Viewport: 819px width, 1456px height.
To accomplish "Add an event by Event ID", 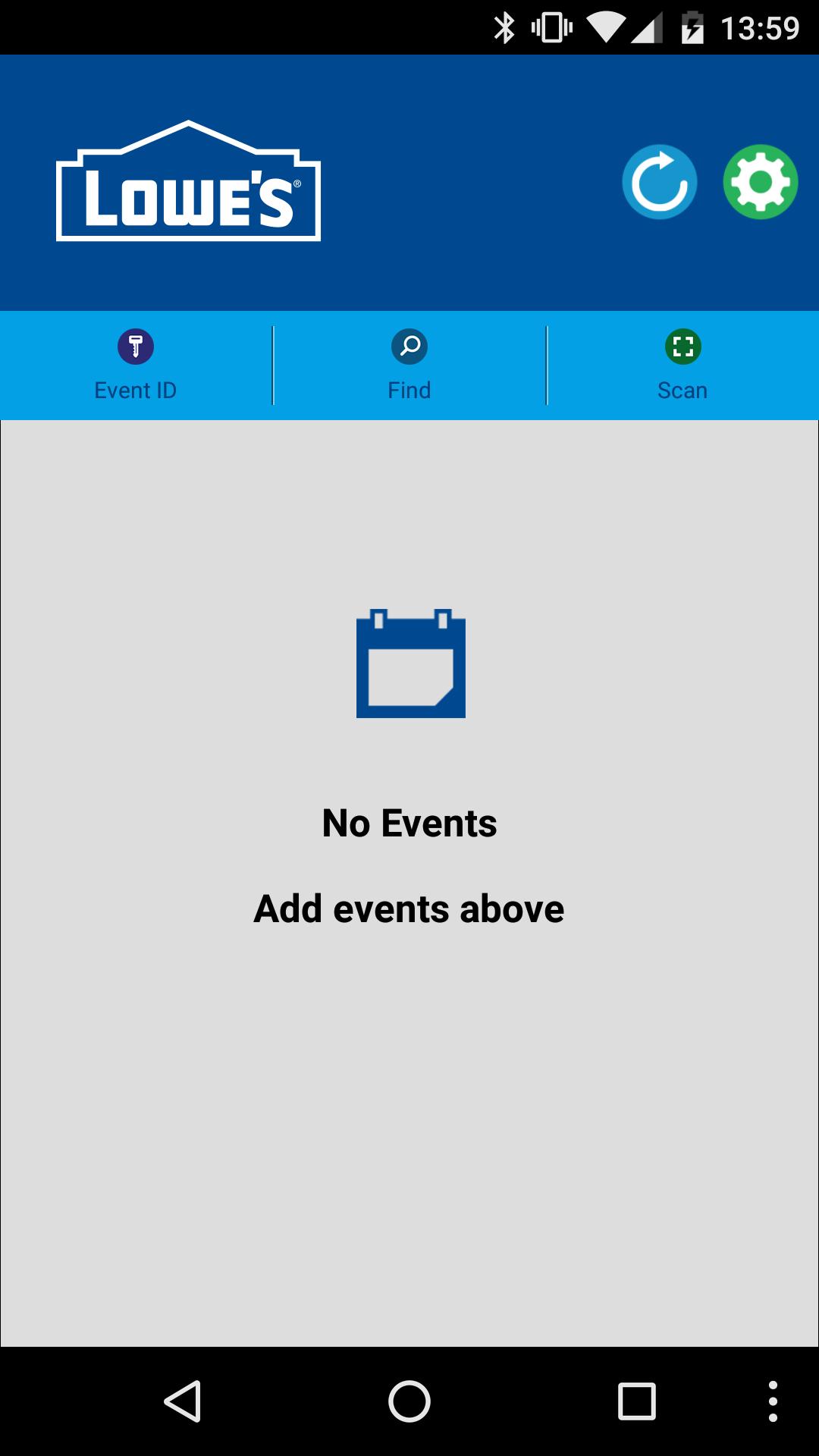I will pos(136,366).
